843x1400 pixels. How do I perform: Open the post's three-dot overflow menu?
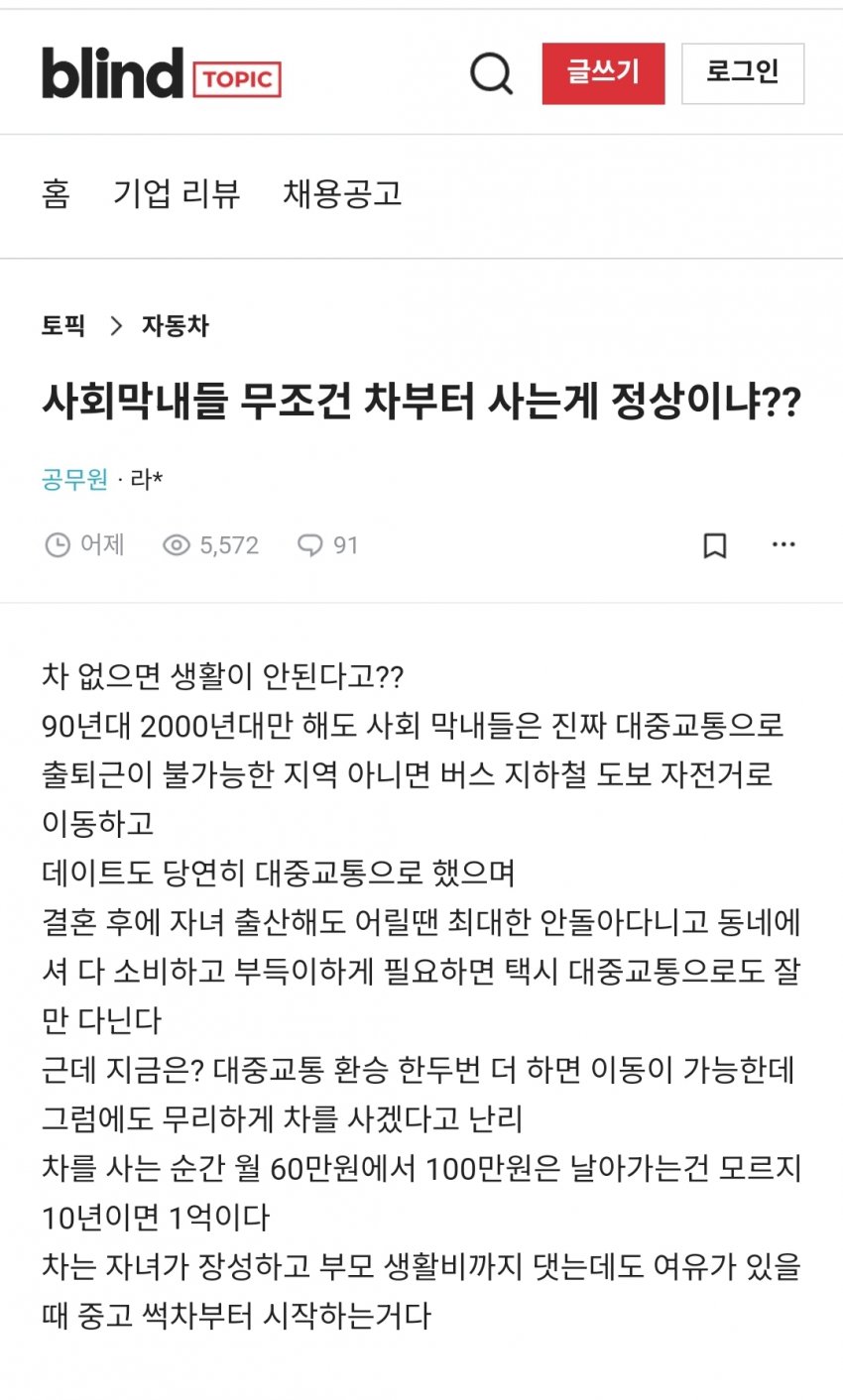click(783, 544)
